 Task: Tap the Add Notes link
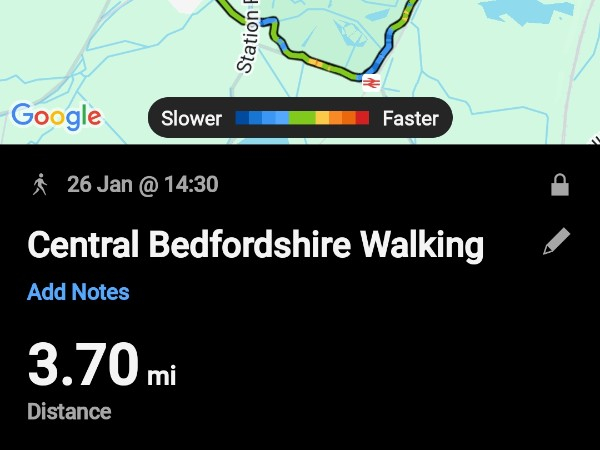click(78, 292)
